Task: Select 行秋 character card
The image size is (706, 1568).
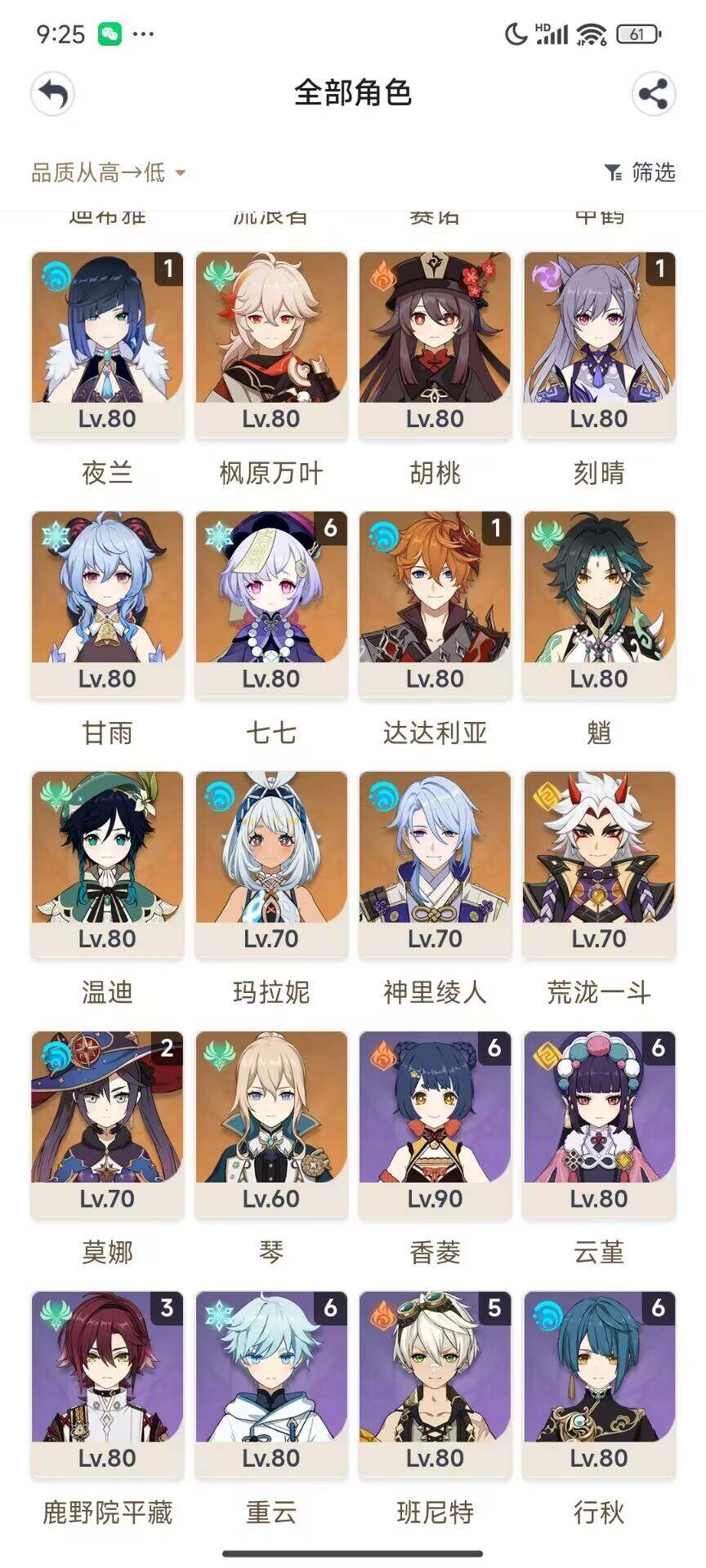Action: [x=599, y=1383]
